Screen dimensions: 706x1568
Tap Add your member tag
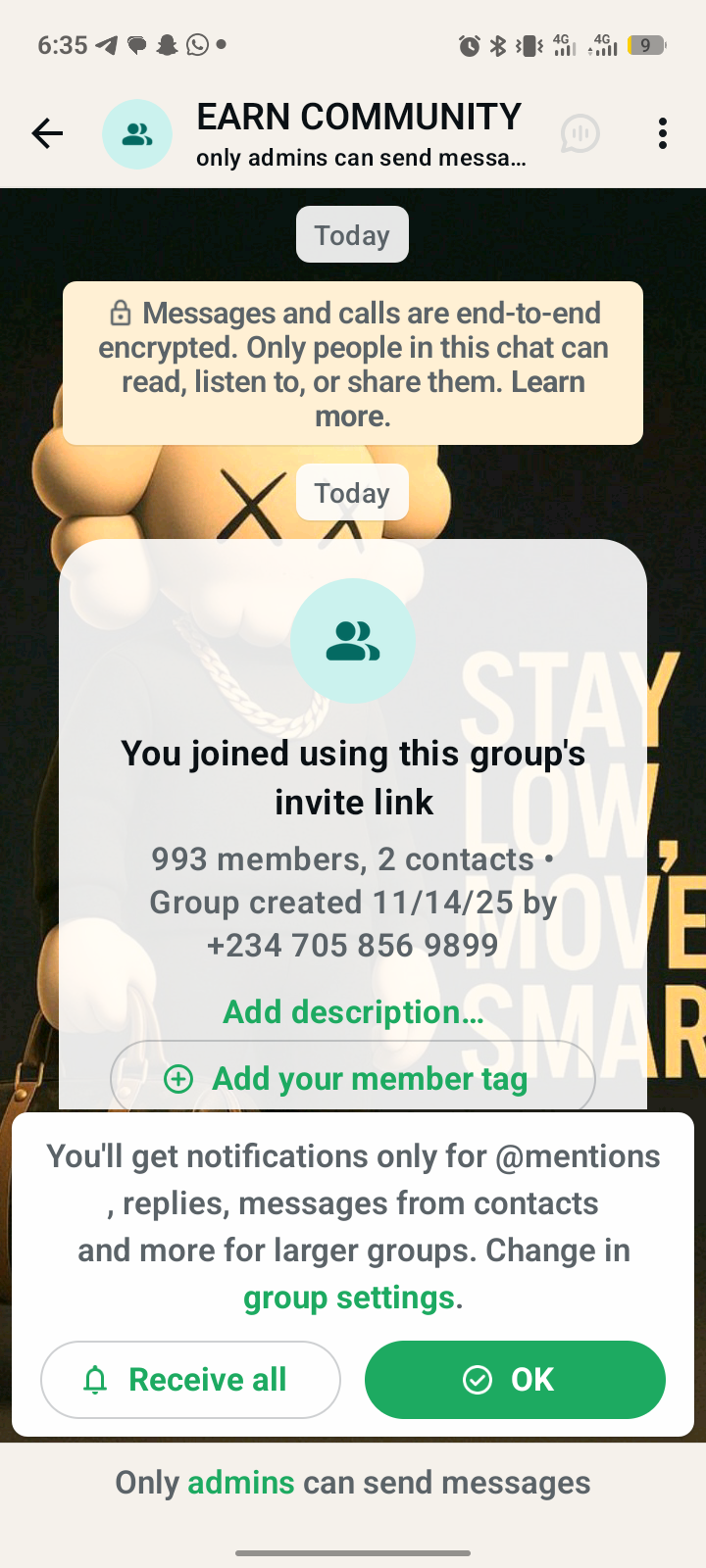coord(353,1079)
